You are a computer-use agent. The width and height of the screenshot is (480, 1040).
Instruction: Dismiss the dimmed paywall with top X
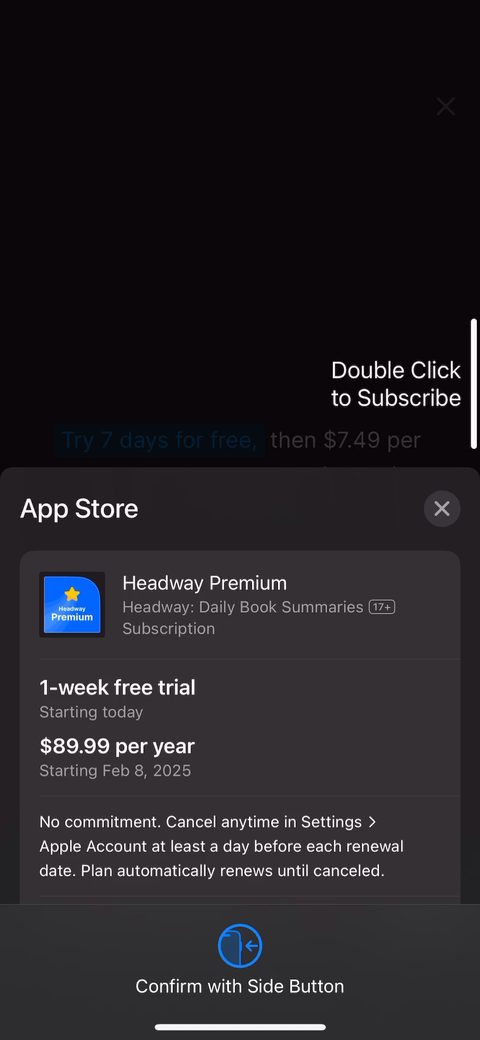(446, 106)
